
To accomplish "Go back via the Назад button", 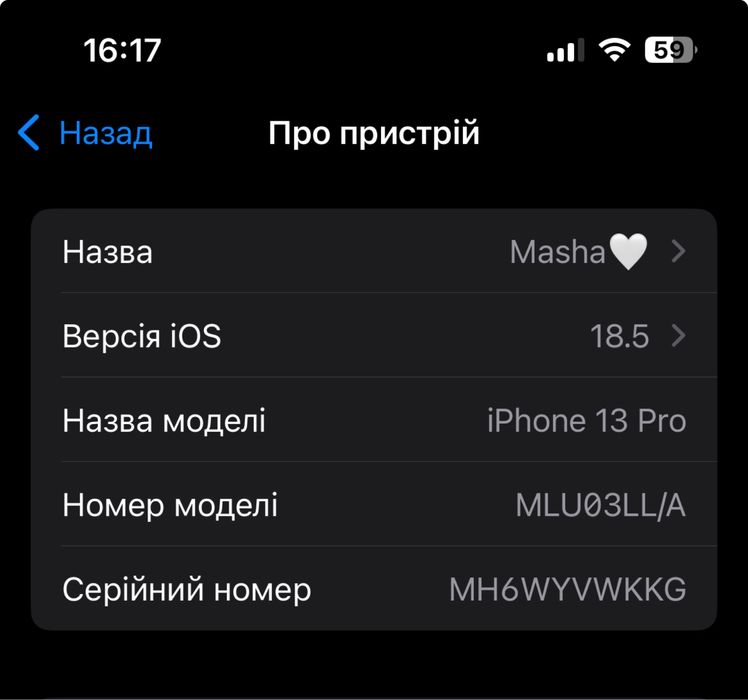I will click(x=86, y=133).
